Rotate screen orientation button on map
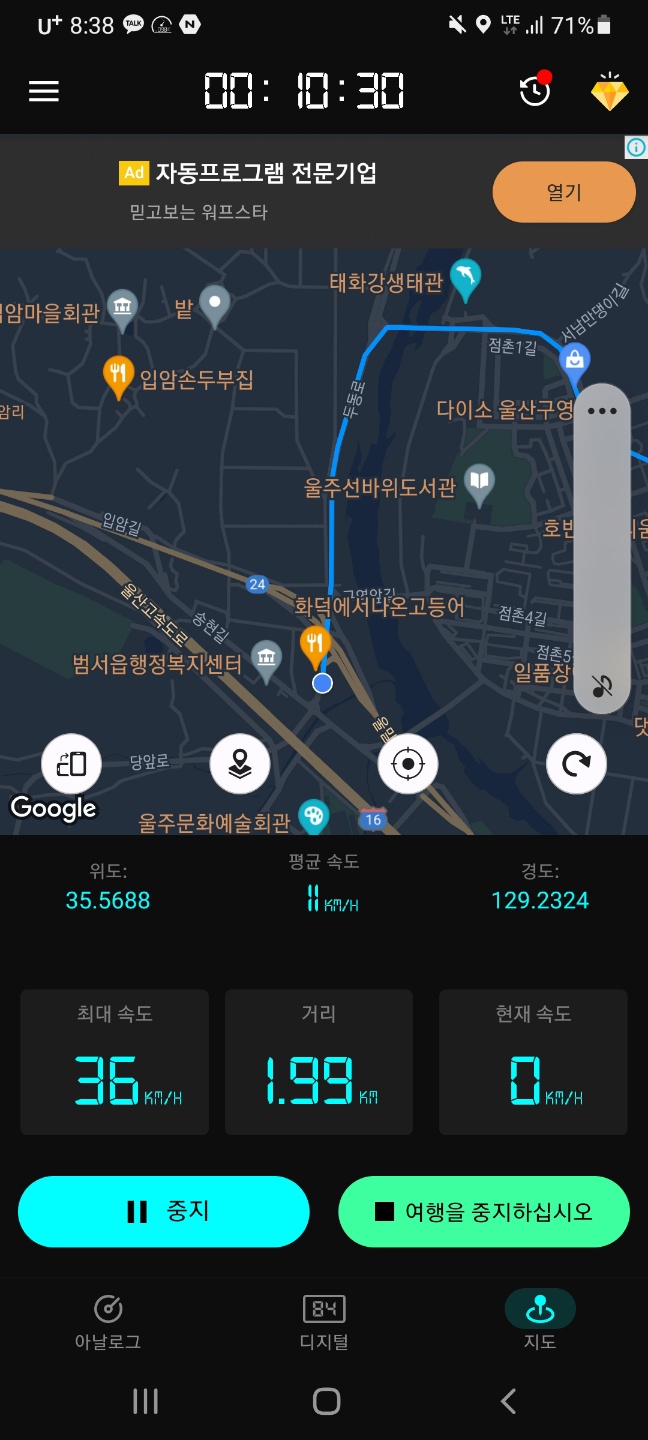Screen dimensions: 648x1440 click(x=72, y=765)
